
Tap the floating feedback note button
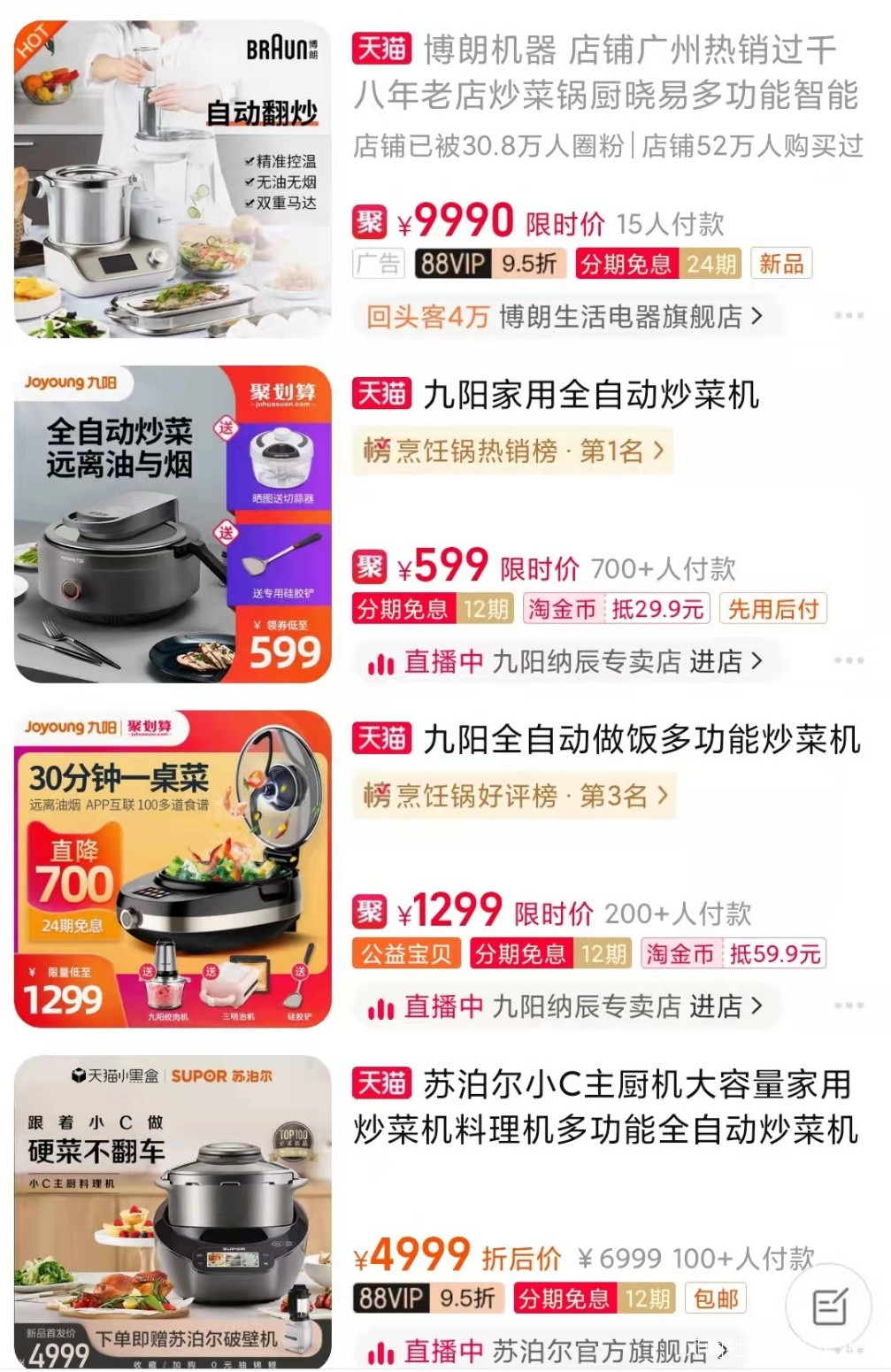[829, 1306]
